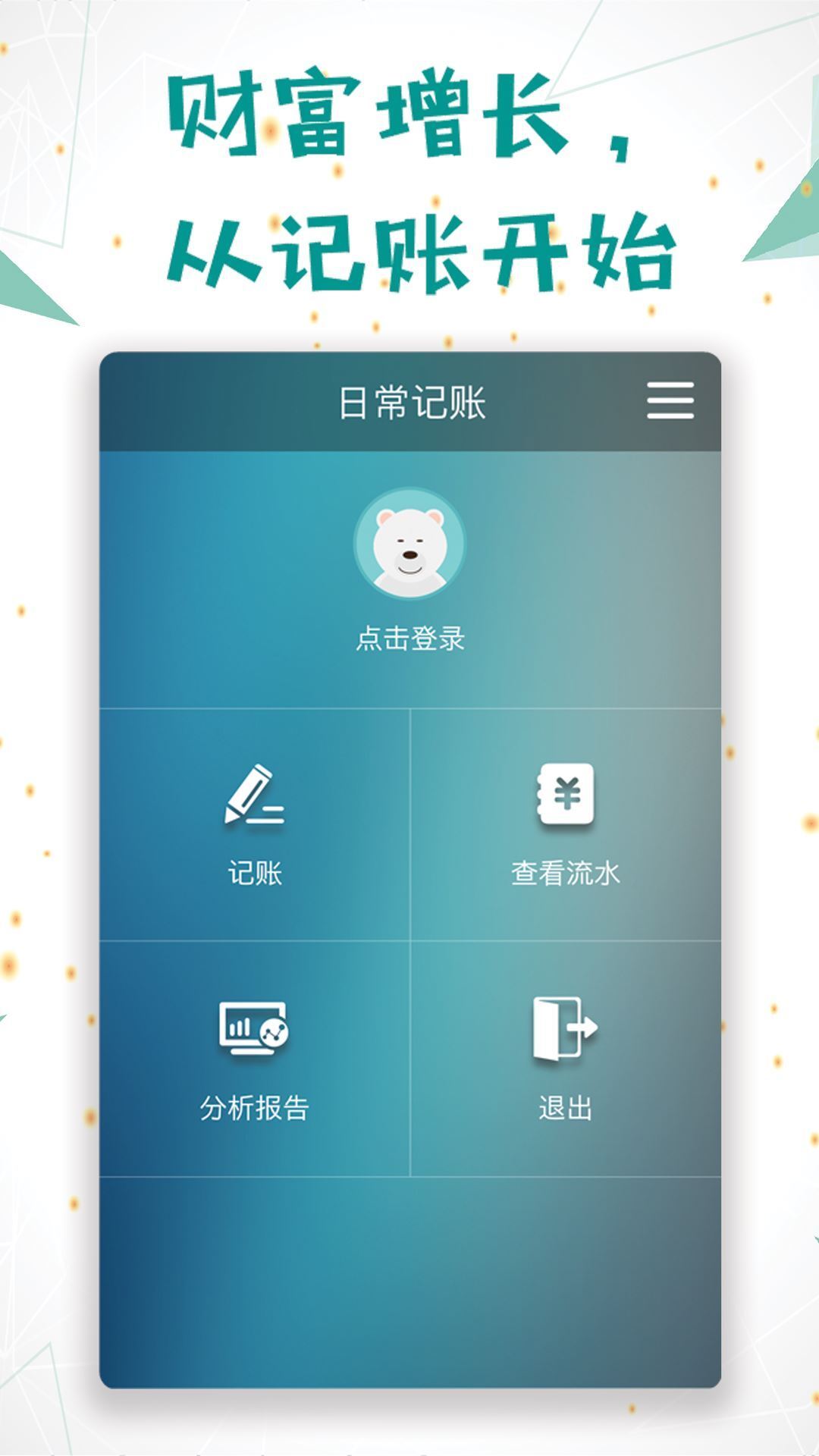
Task: Open the 查看流水 tile
Action: [565, 827]
